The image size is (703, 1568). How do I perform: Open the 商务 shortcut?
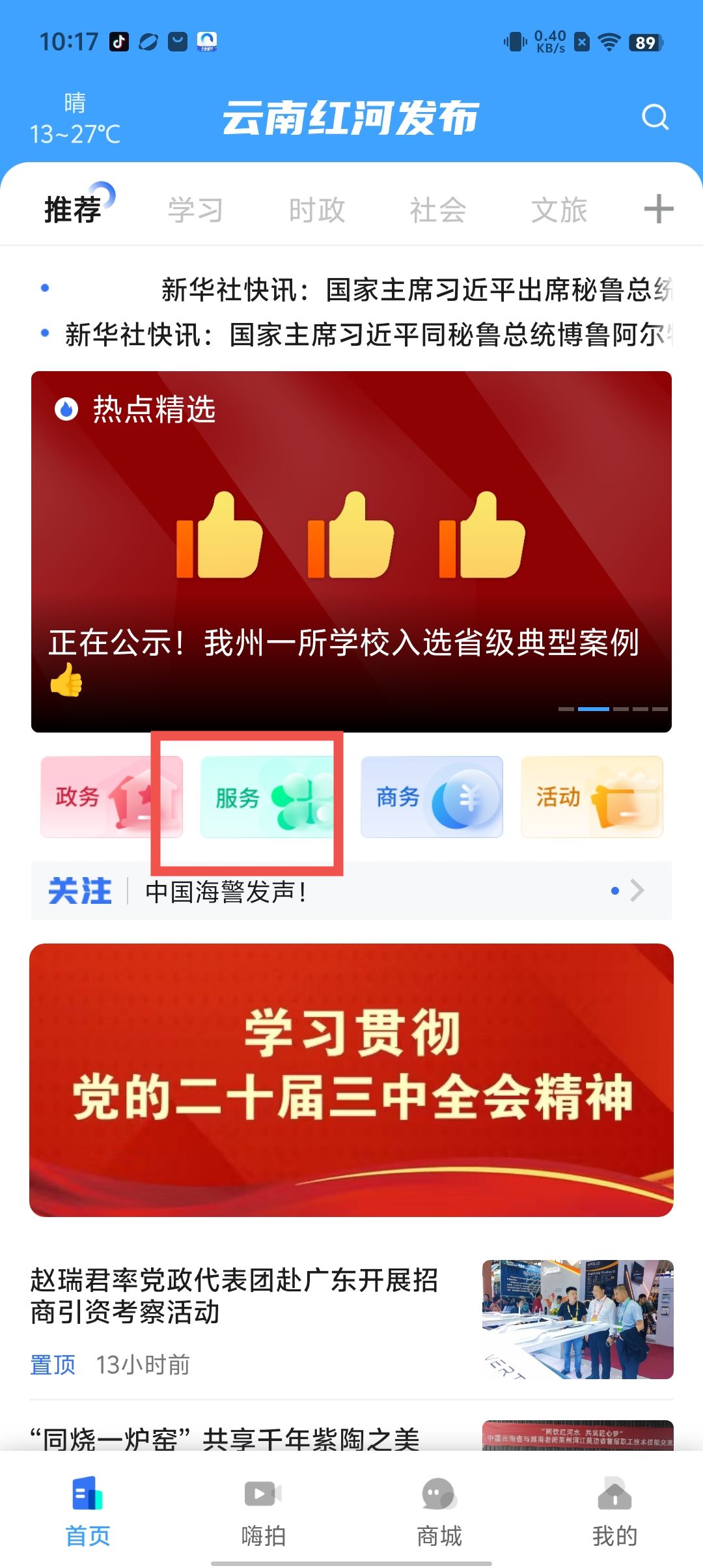click(432, 796)
